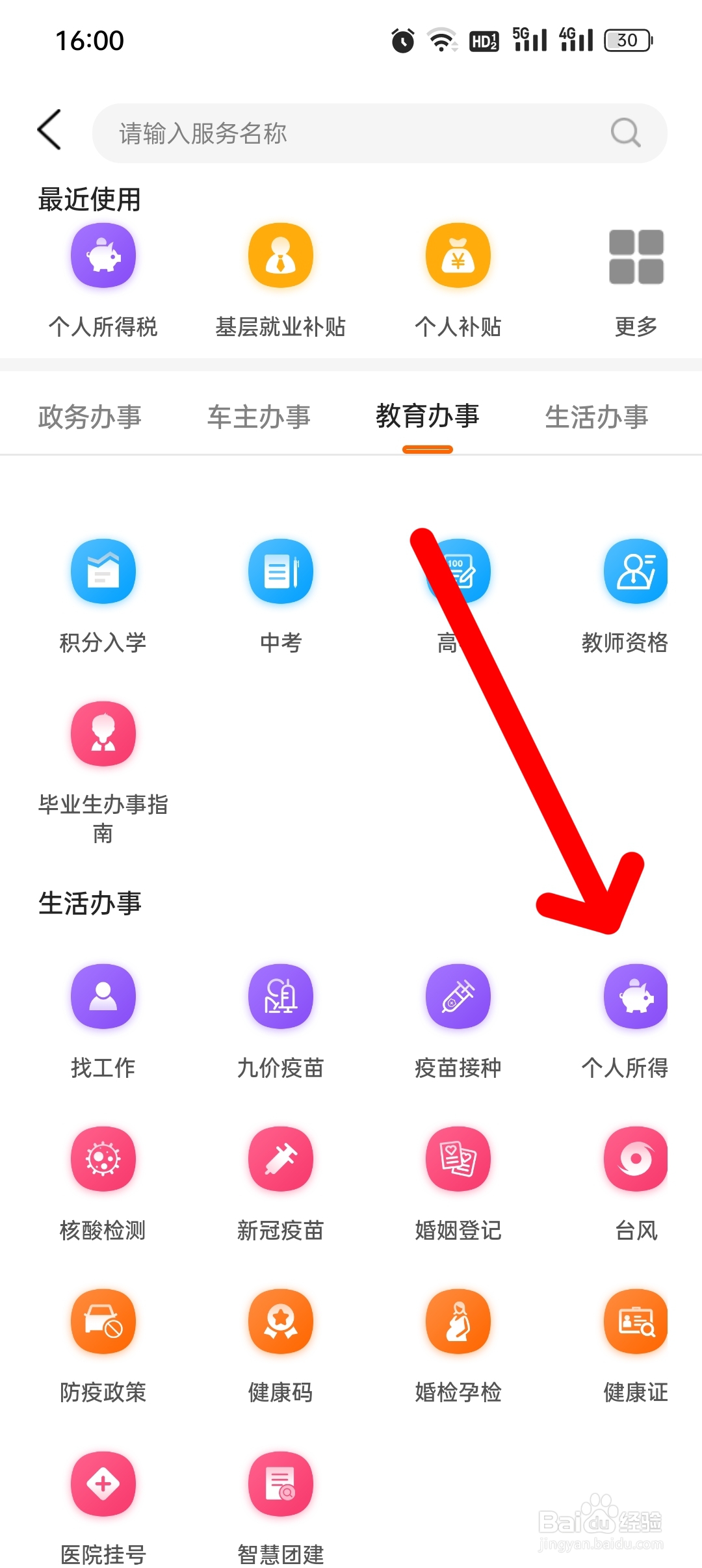The width and height of the screenshot is (702, 1568).
Task: Open the 疫苗接种 service
Action: click(458, 996)
